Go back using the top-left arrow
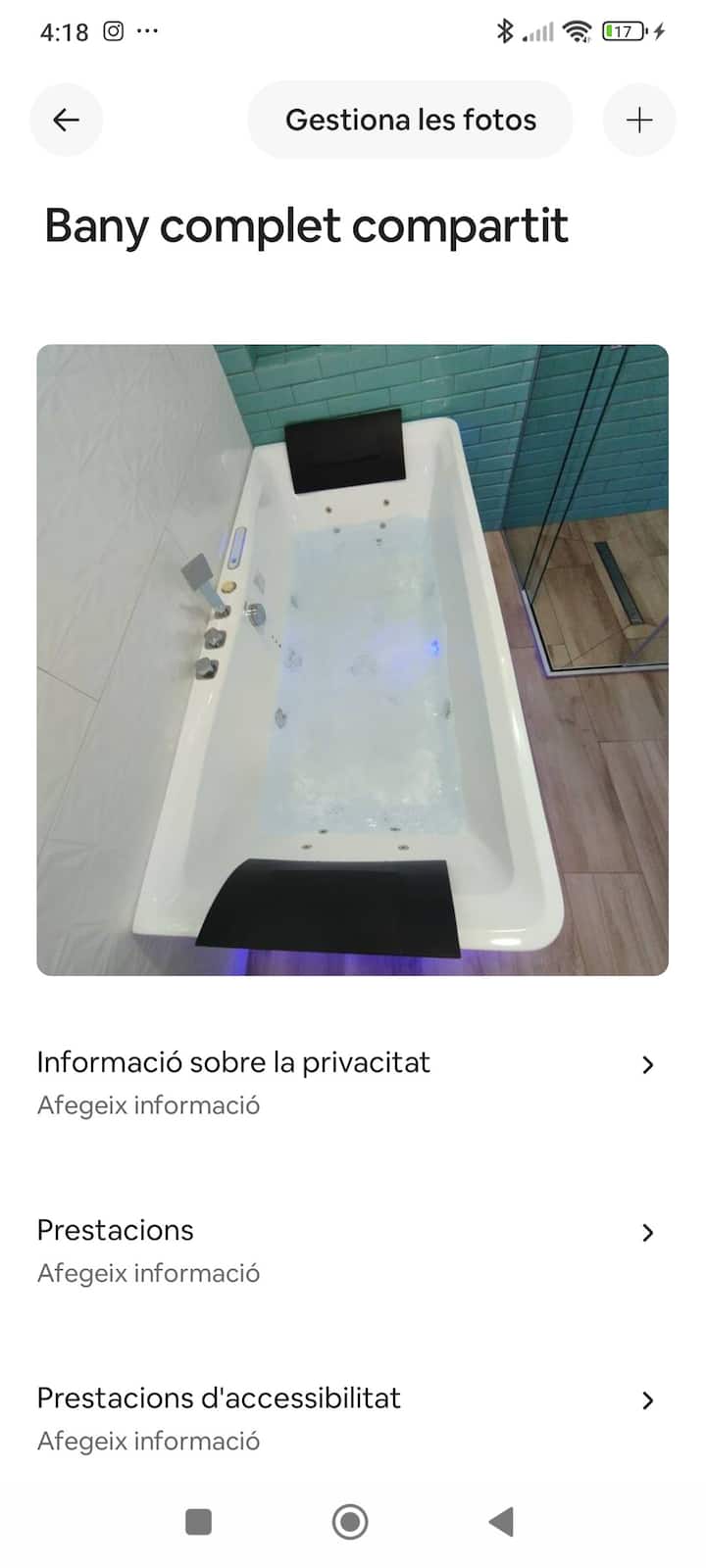Image resolution: width=706 pixels, height=1568 pixels. [66, 120]
